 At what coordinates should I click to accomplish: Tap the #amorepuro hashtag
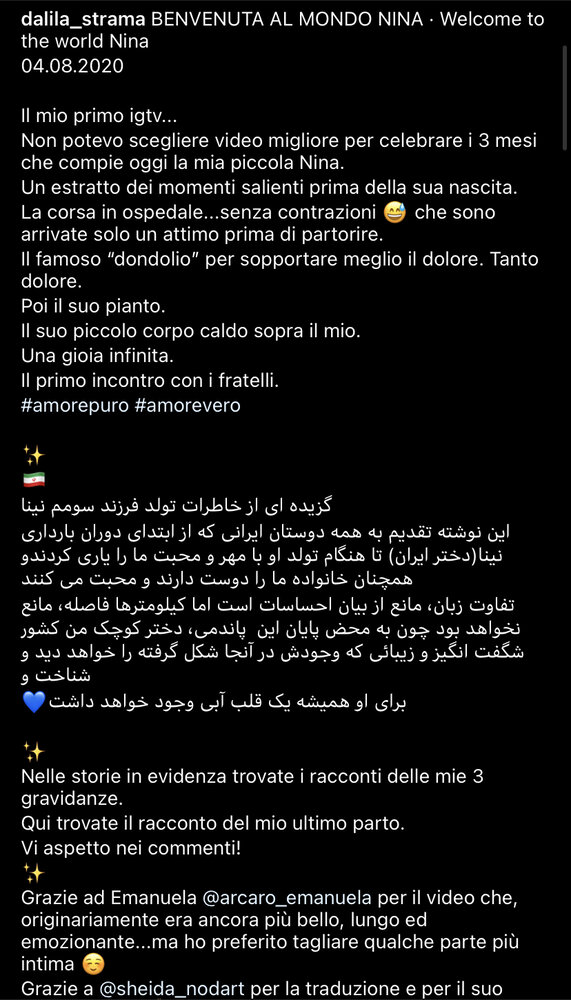[x=75, y=406]
